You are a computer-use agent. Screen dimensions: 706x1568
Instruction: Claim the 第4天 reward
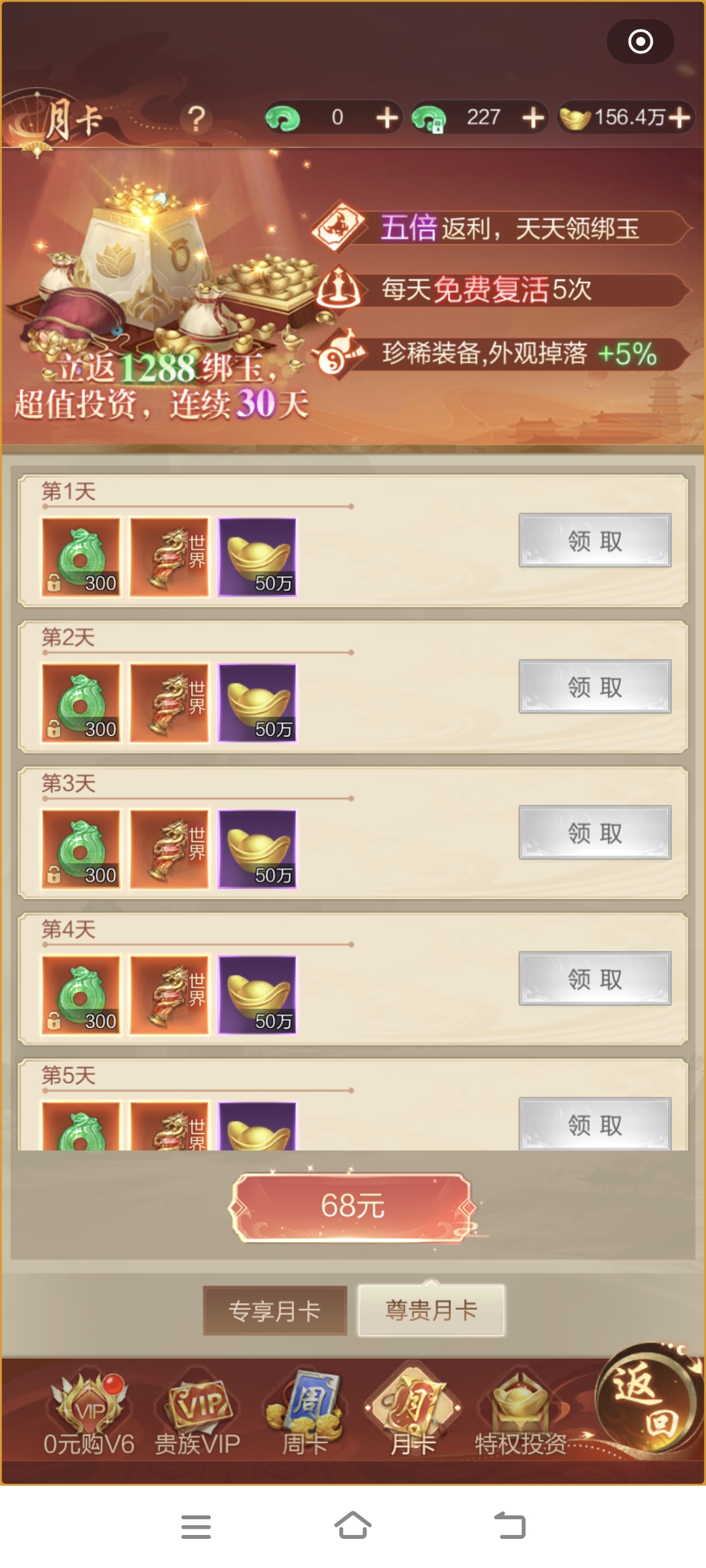tap(594, 979)
